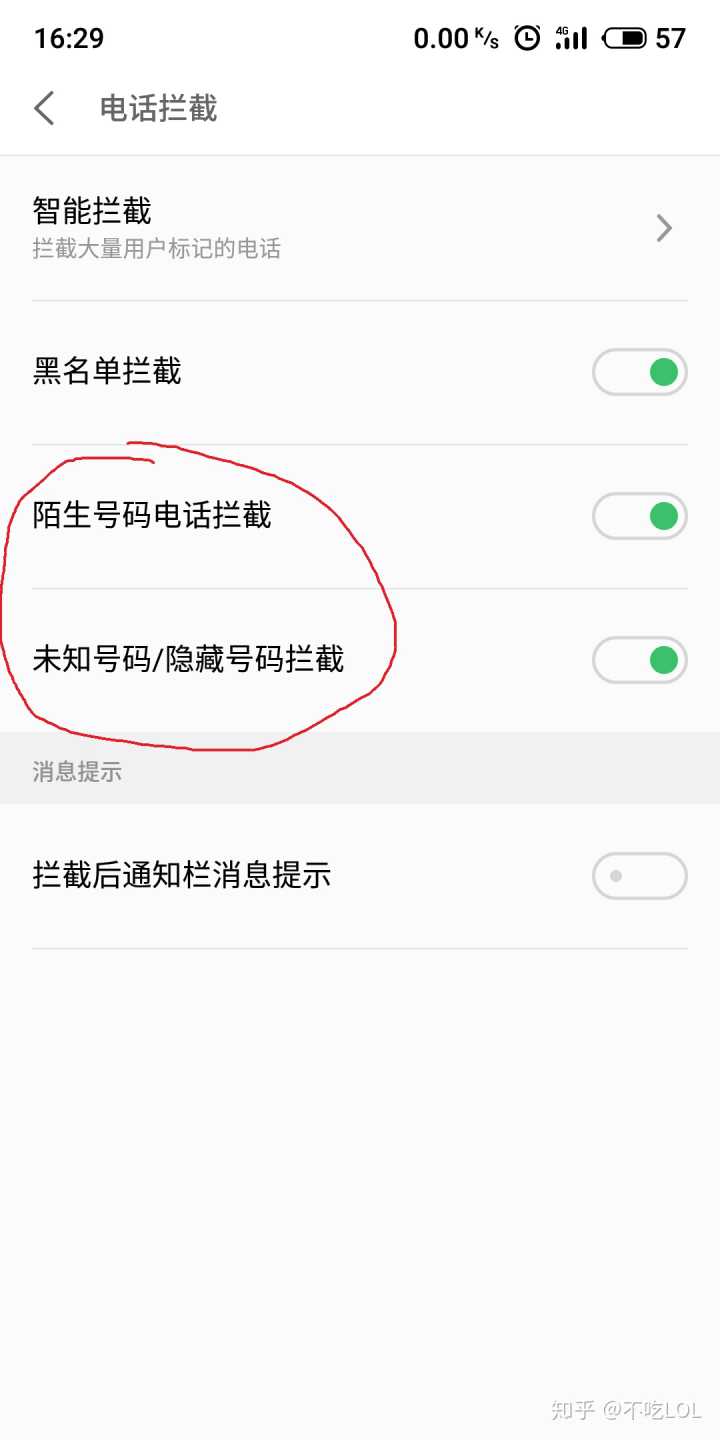
Task: Disable 陌生号码电话拦截 toggle
Action: coord(639,516)
